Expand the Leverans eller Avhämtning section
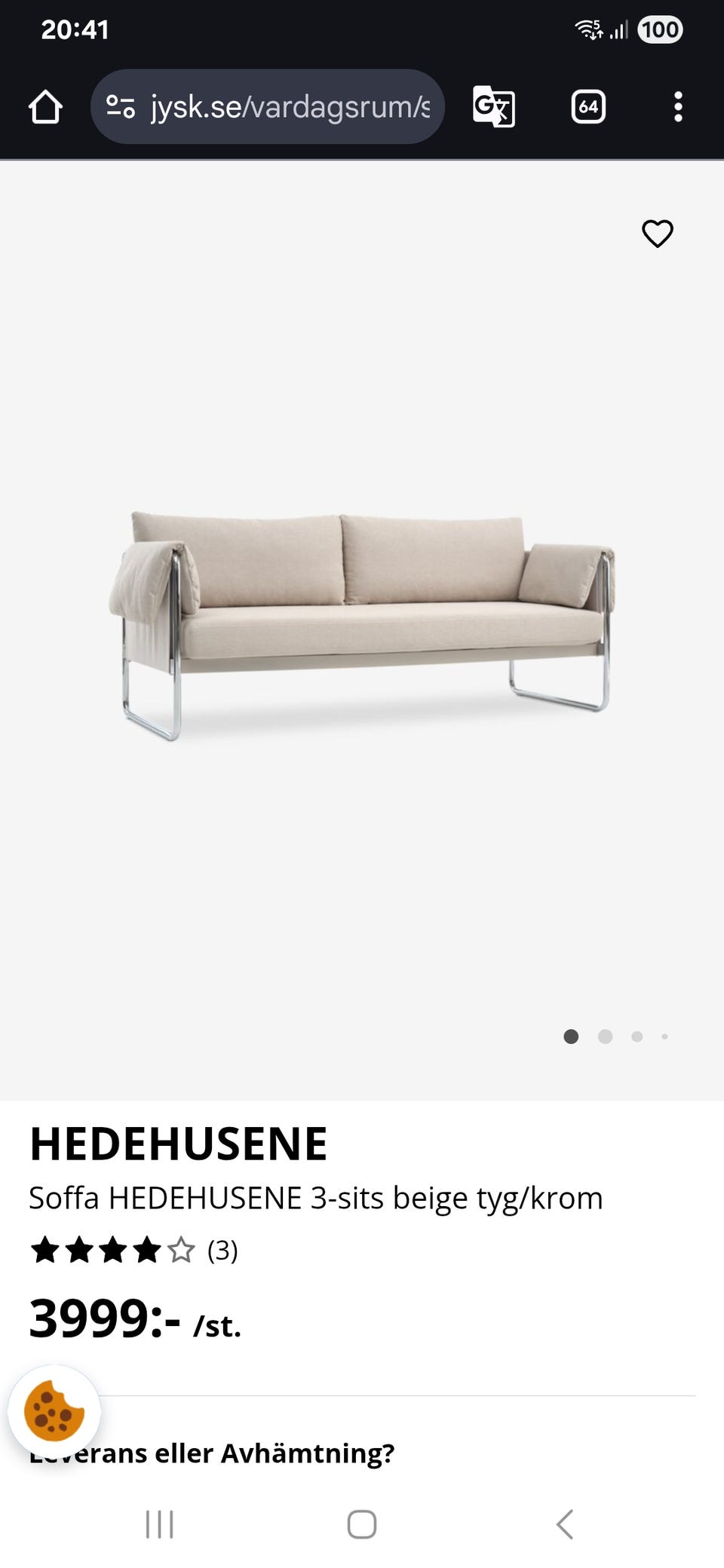724x1568 pixels. [212, 1453]
